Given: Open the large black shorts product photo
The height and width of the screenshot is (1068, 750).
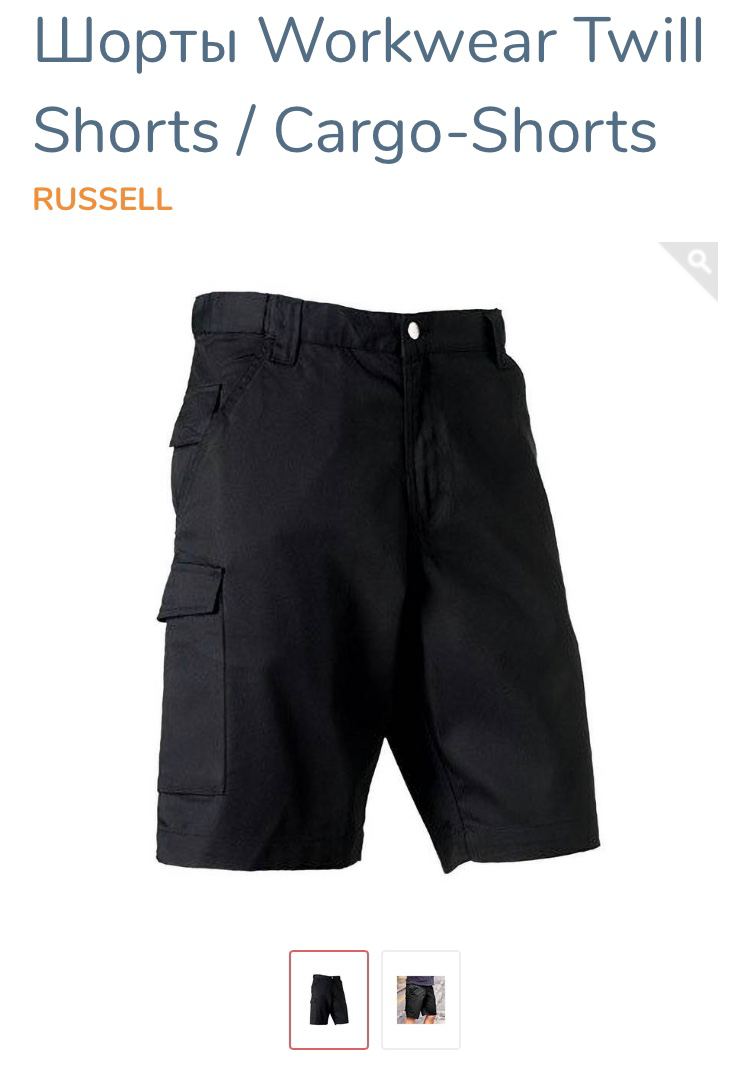Looking at the screenshot, I should (x=378, y=580).
